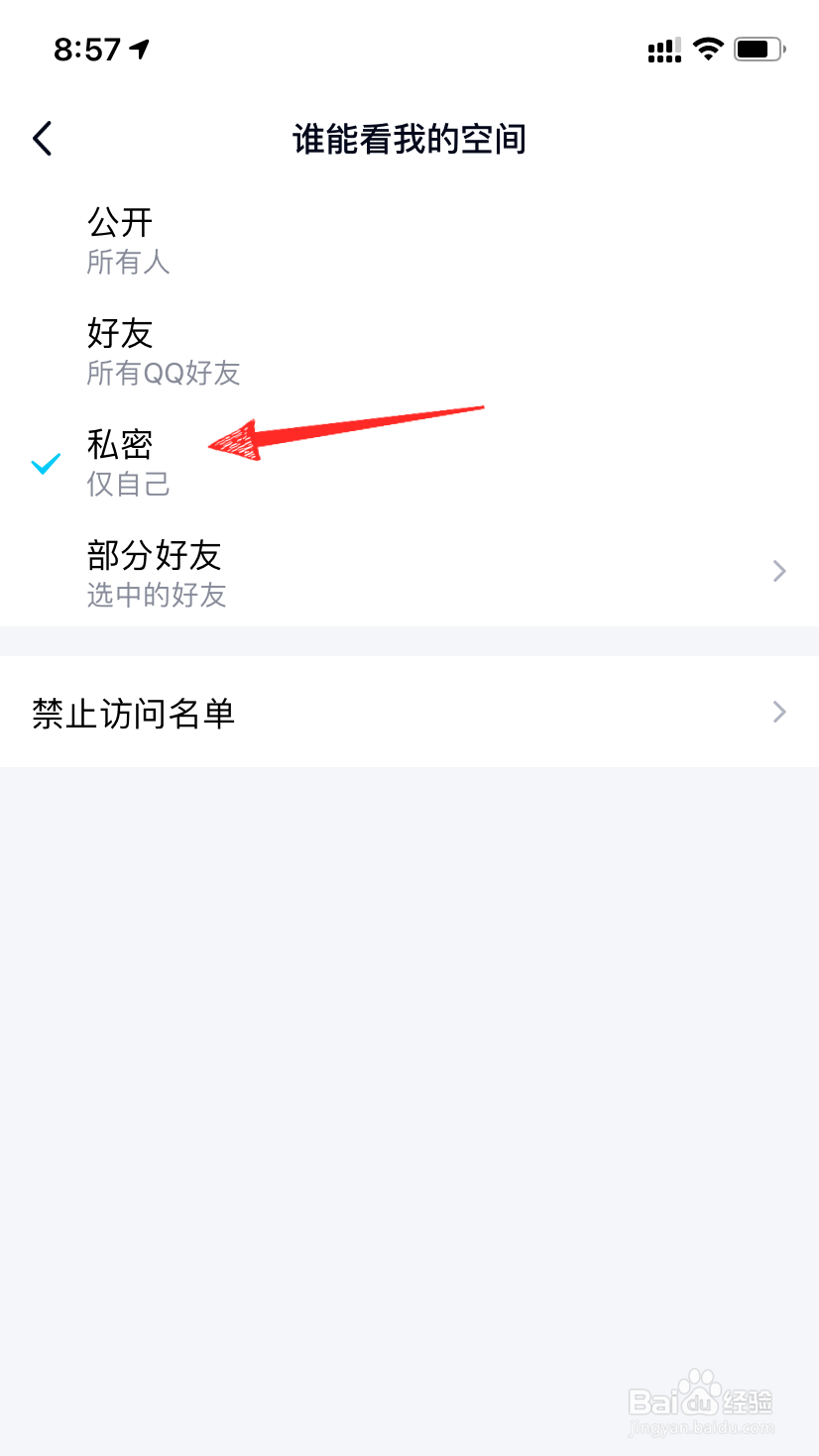Click the 谁能看我的空间 title

(409, 141)
